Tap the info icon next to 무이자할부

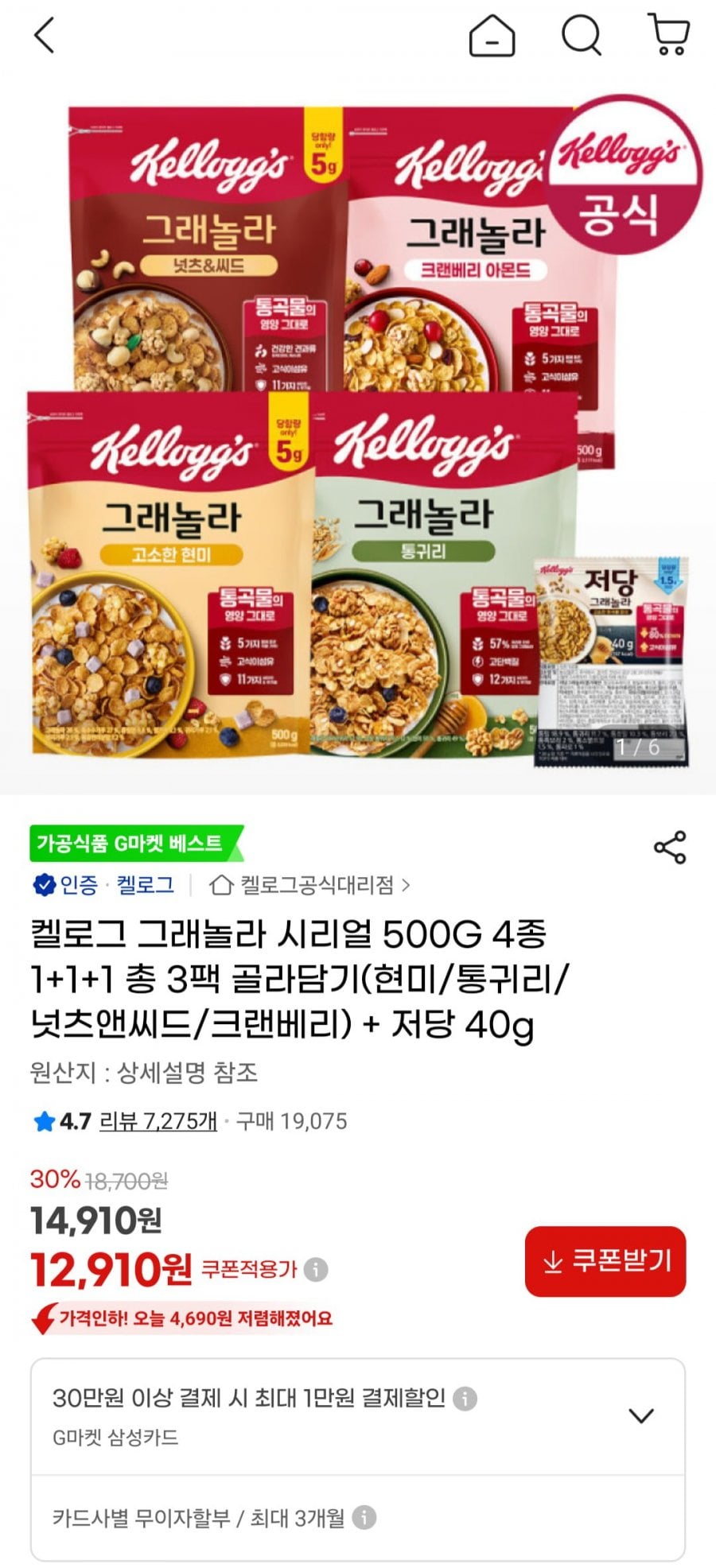click(366, 1514)
